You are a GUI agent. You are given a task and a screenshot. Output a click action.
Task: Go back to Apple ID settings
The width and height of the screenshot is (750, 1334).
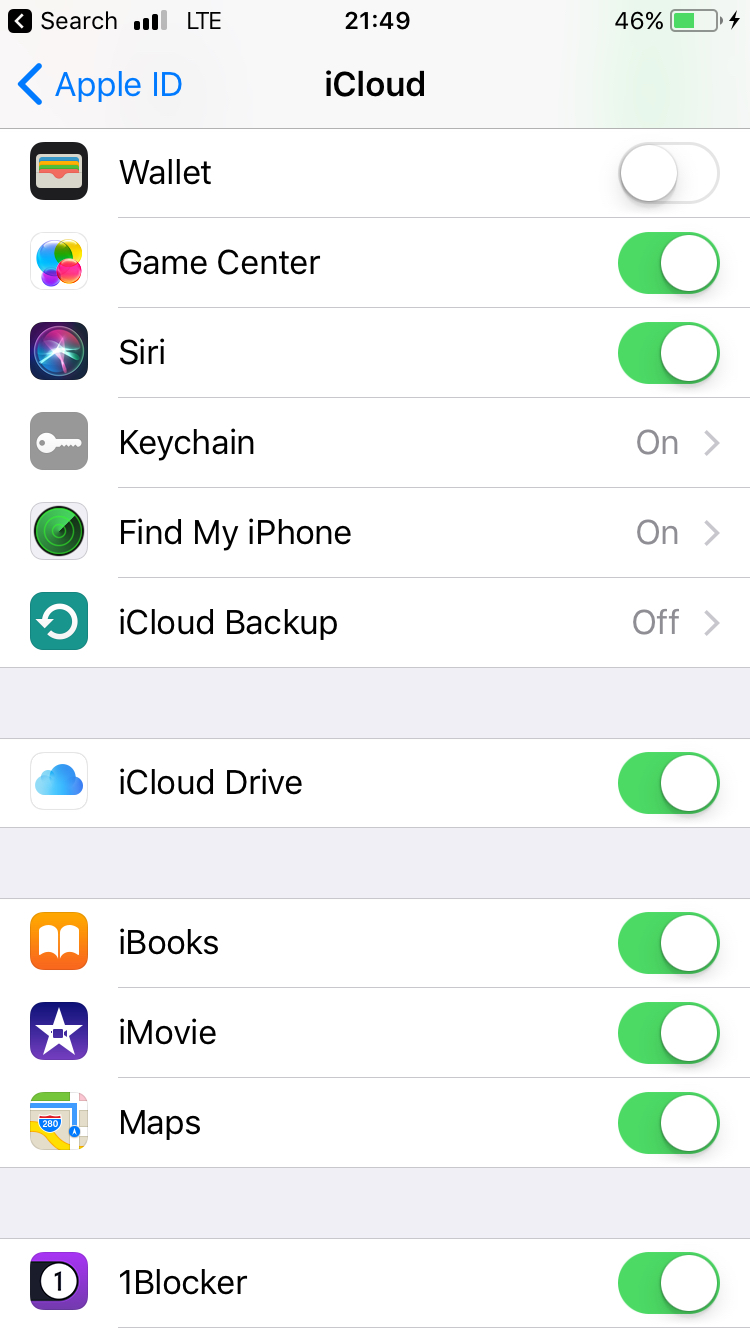click(x=100, y=85)
